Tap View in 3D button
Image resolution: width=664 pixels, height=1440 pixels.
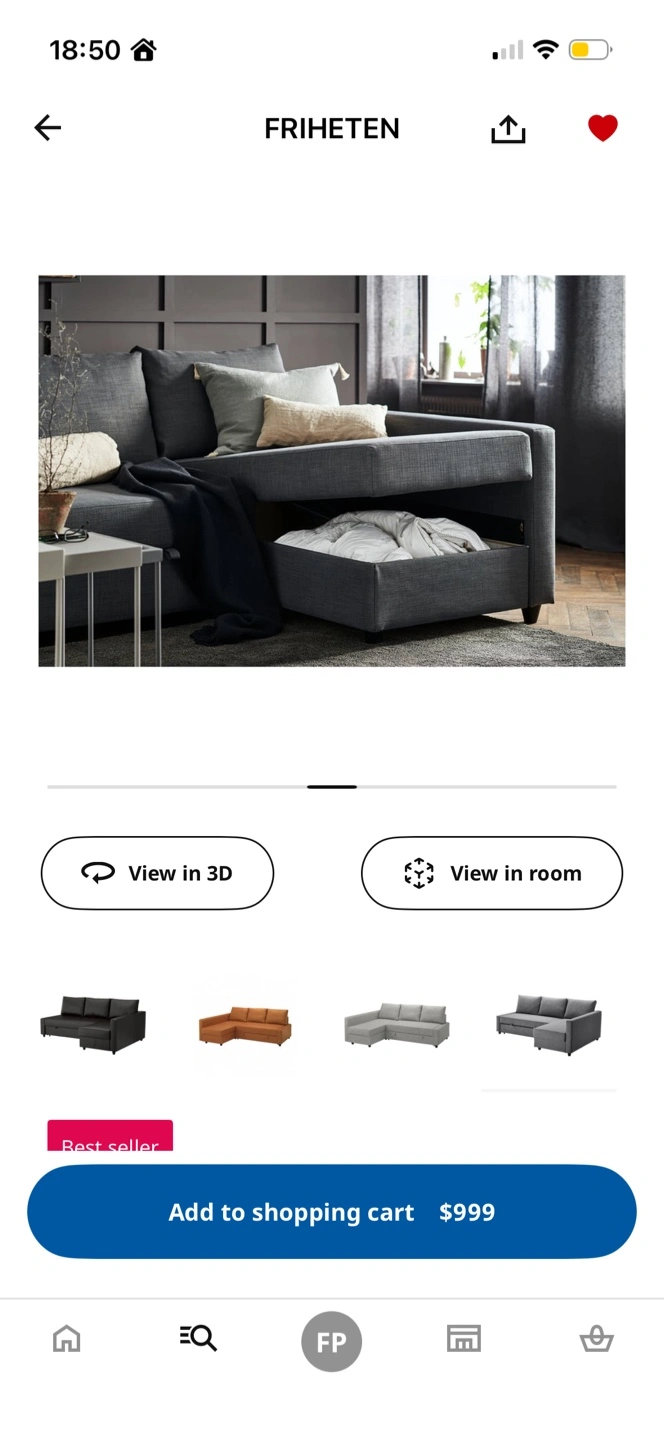(x=157, y=873)
